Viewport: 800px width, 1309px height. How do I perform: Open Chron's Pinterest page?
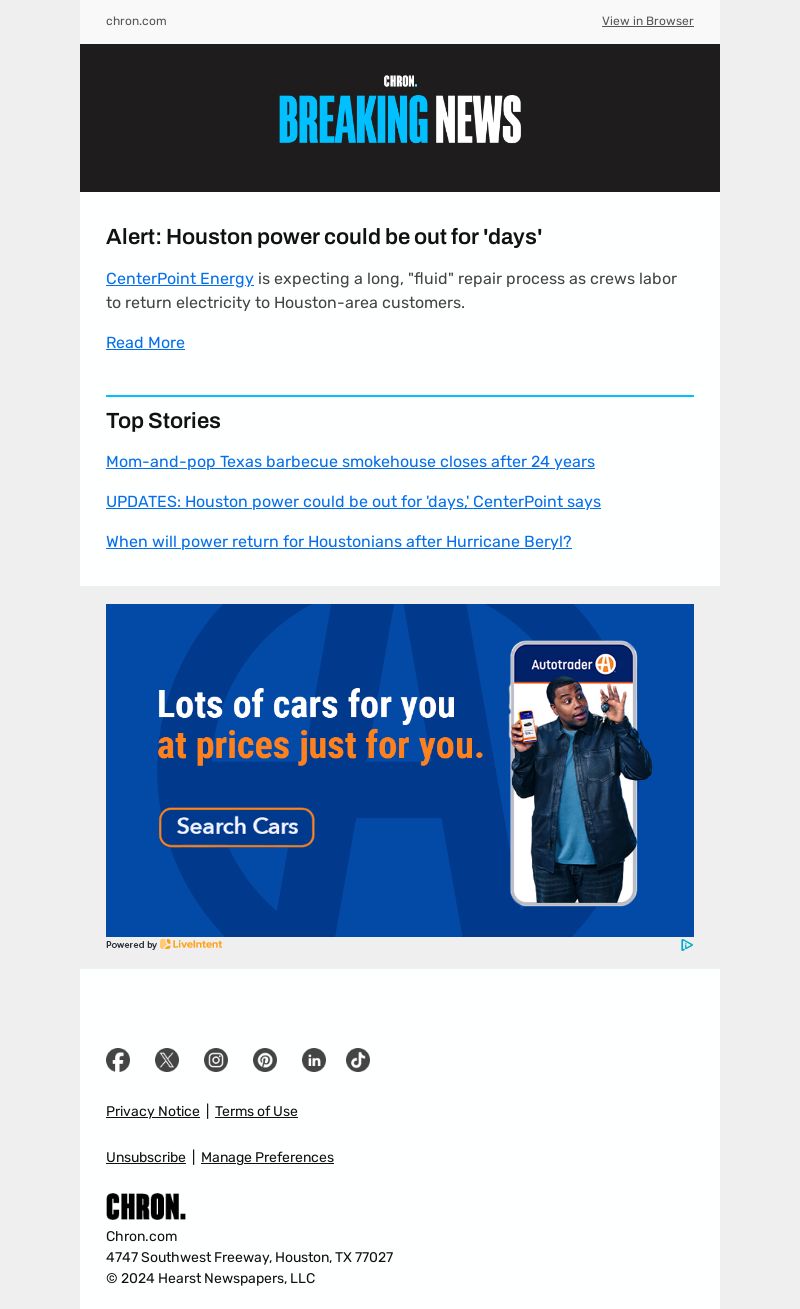(265, 1060)
